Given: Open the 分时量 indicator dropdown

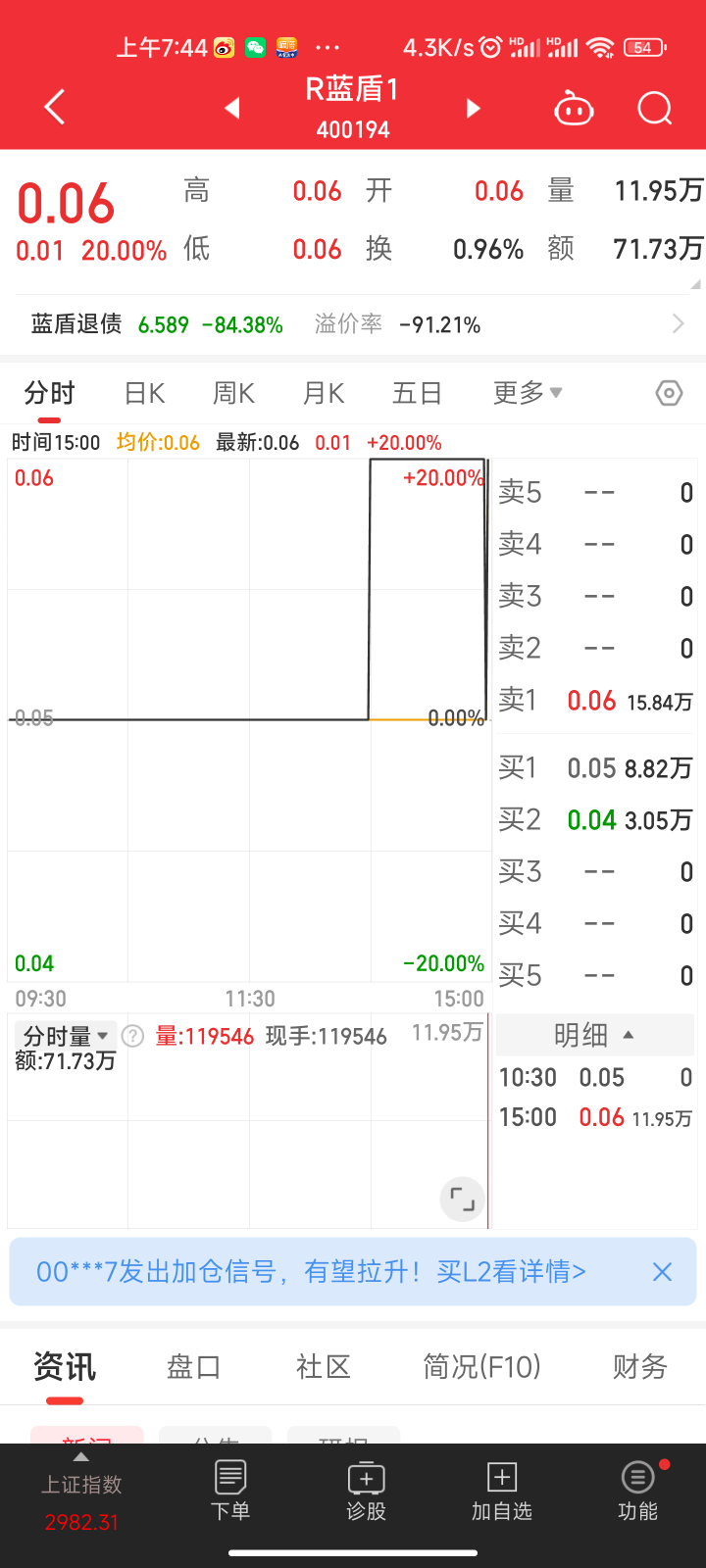Looking at the screenshot, I should coord(66,1036).
